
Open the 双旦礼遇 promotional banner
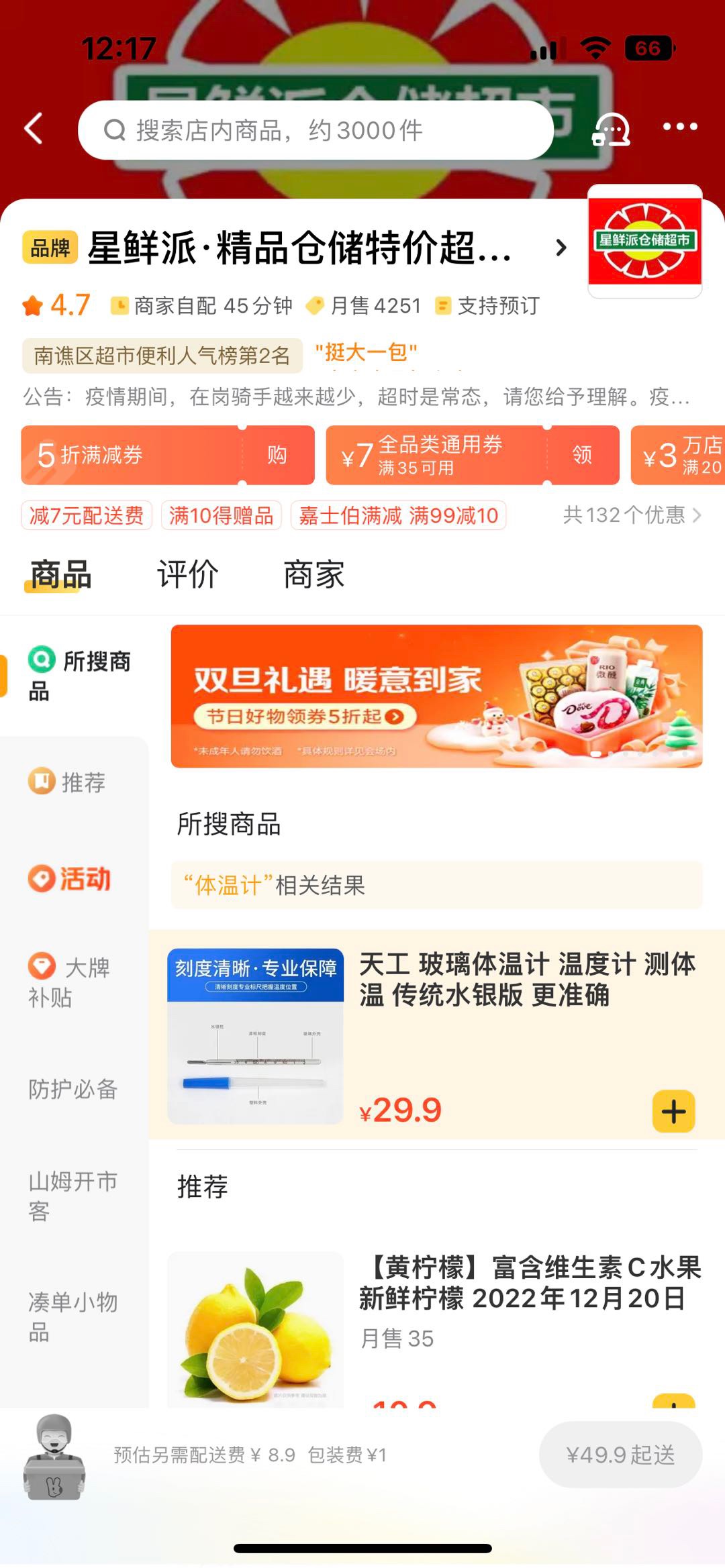[x=436, y=696]
